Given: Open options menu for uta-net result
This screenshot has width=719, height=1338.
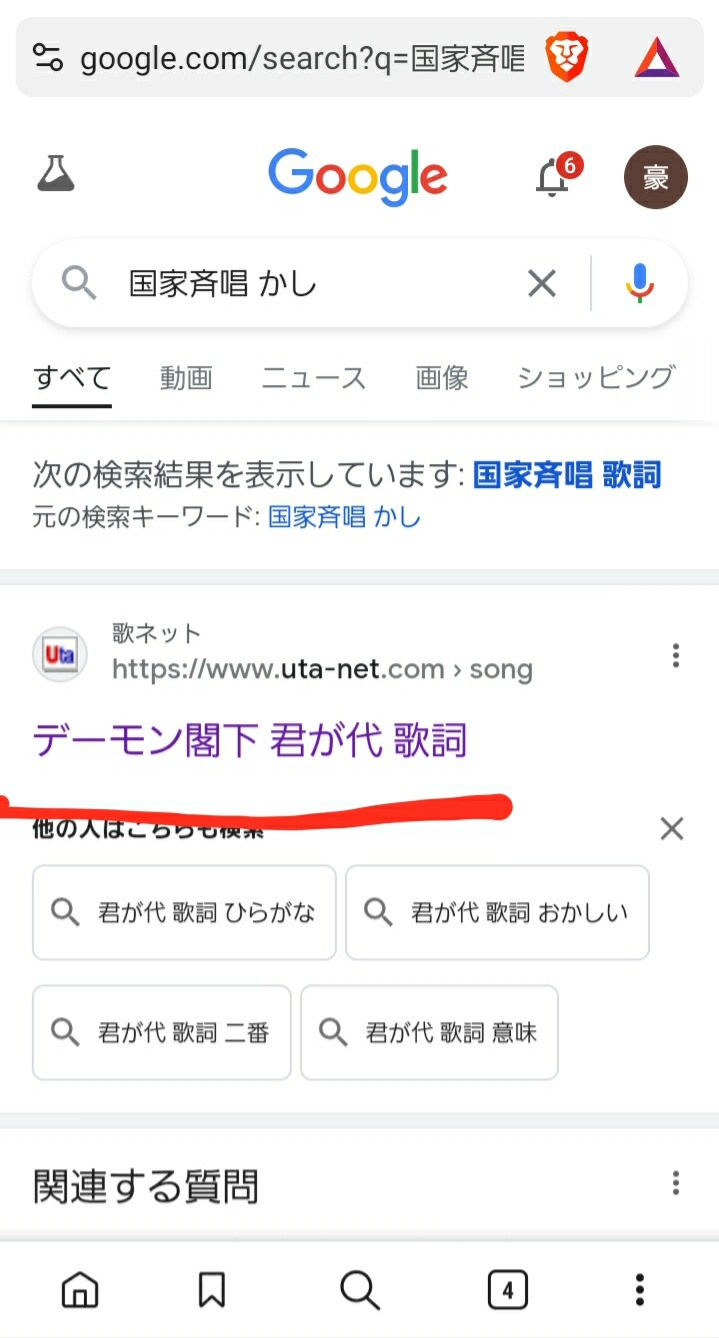Looking at the screenshot, I should tap(676, 655).
